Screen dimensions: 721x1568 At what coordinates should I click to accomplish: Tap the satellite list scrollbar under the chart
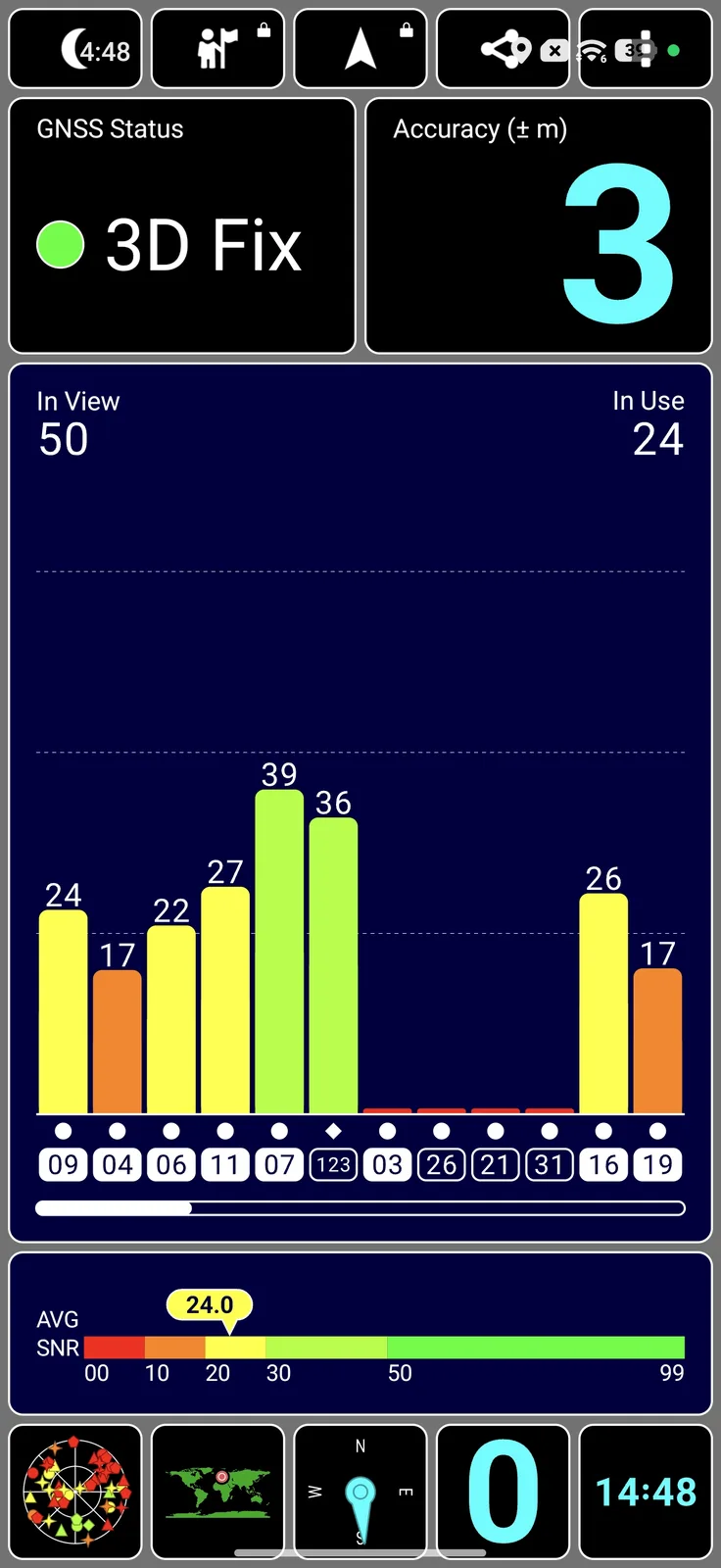[360, 1208]
